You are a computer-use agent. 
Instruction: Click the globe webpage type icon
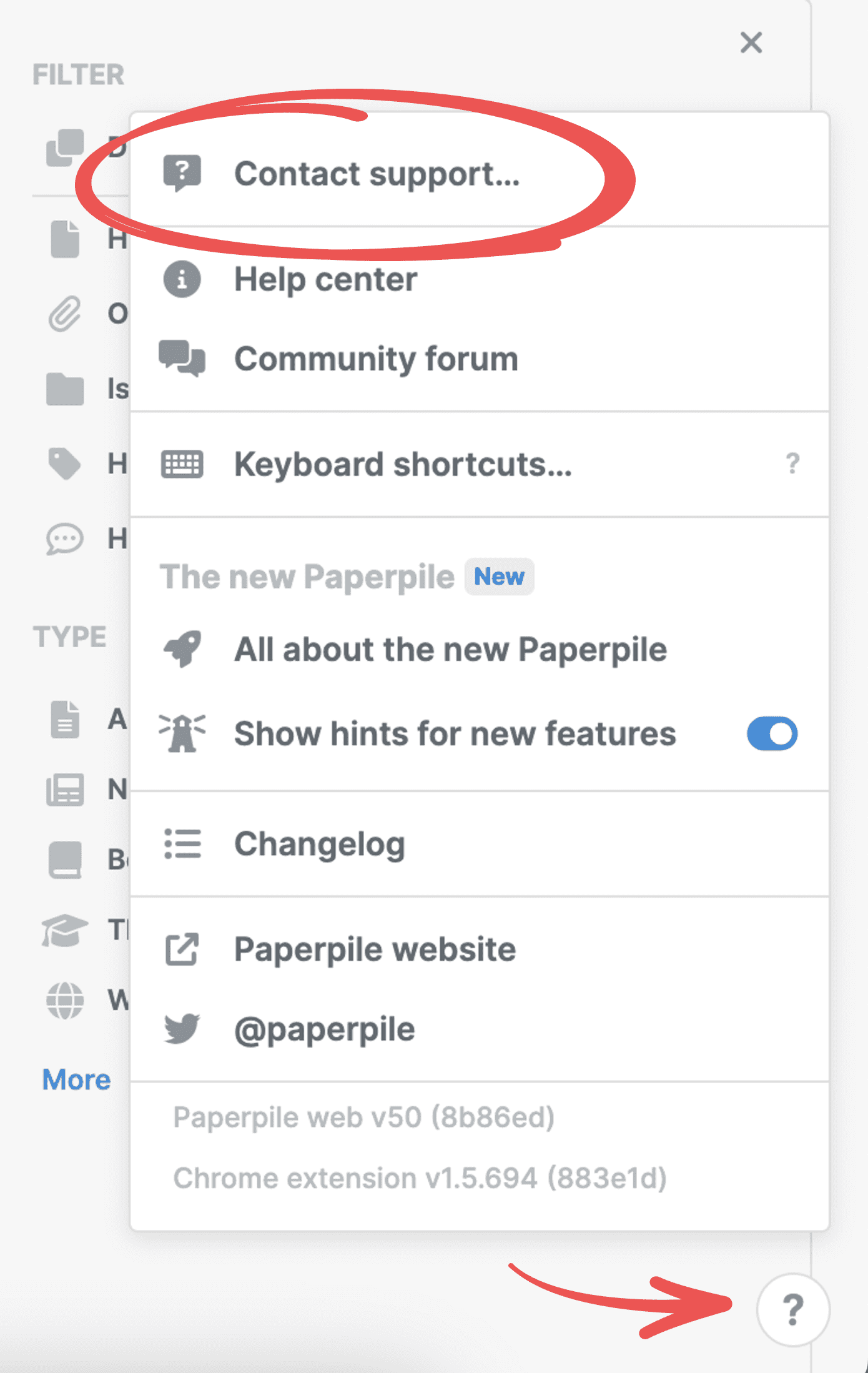point(64,1000)
